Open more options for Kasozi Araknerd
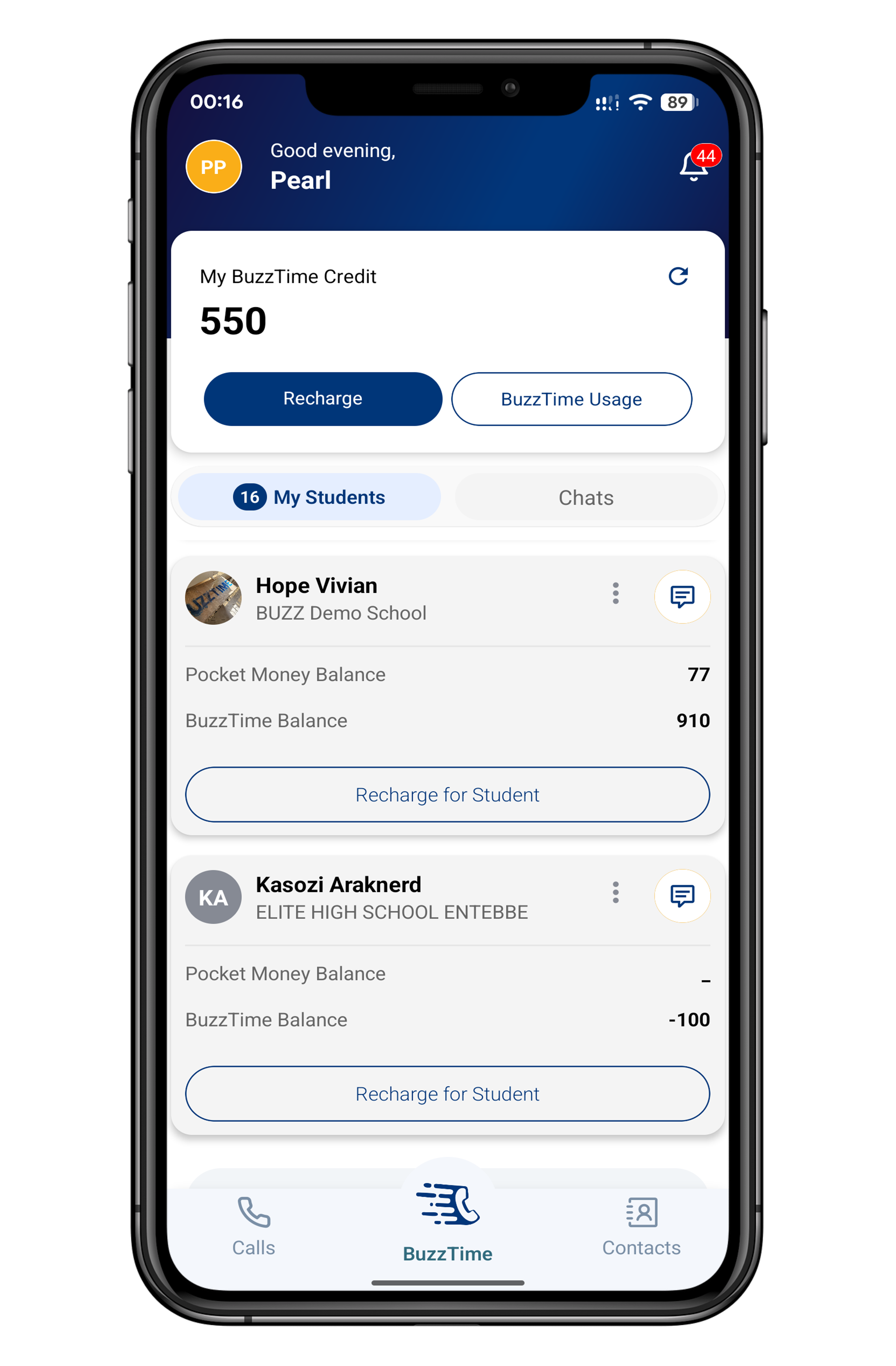 [615, 892]
